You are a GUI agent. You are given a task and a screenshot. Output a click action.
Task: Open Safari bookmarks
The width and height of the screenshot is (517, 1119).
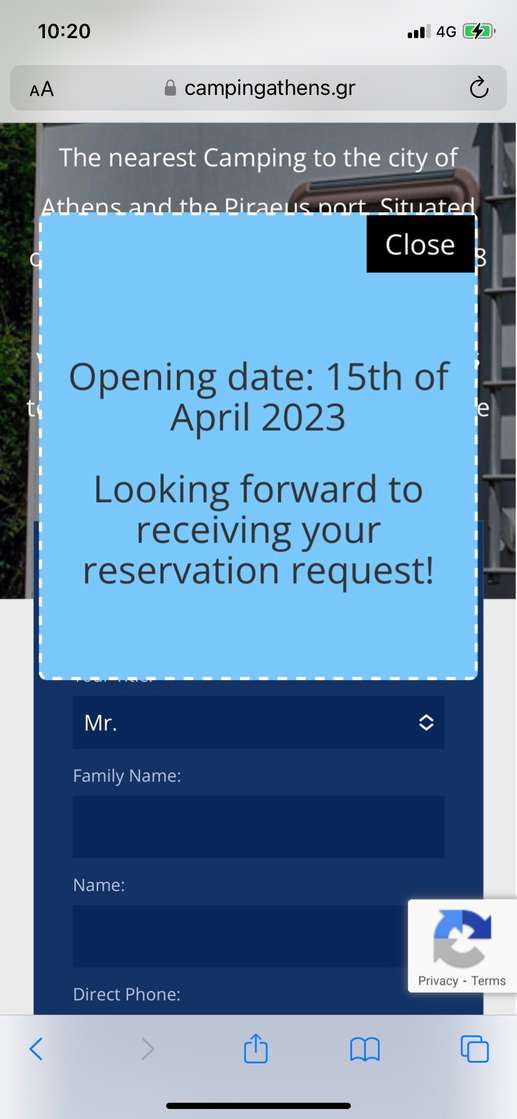(364, 1049)
